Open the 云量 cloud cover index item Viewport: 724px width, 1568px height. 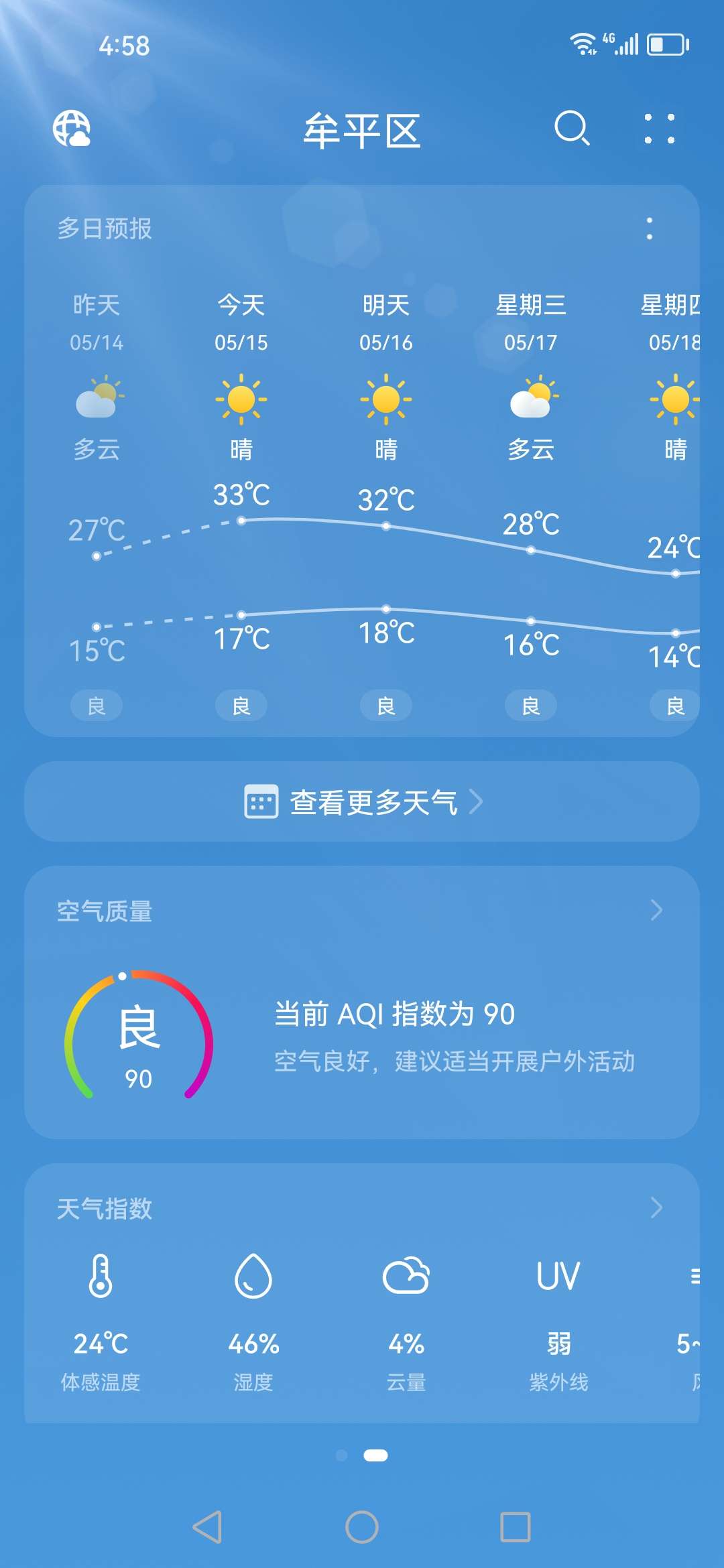(406, 1323)
